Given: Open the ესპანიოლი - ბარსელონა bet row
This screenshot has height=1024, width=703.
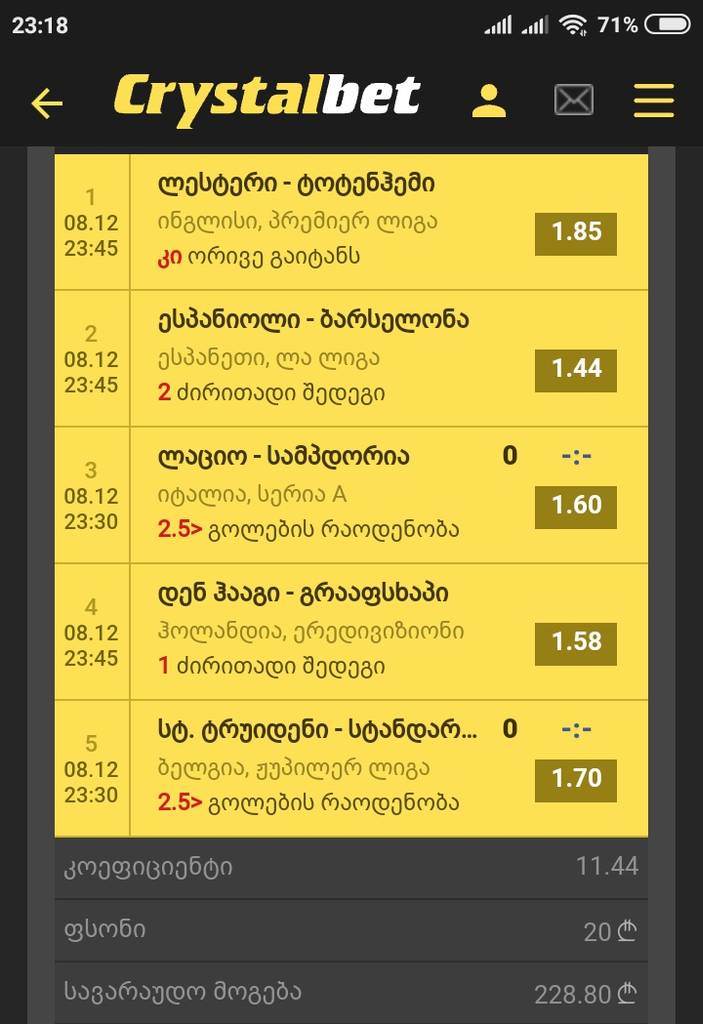Looking at the screenshot, I should coord(330,358).
